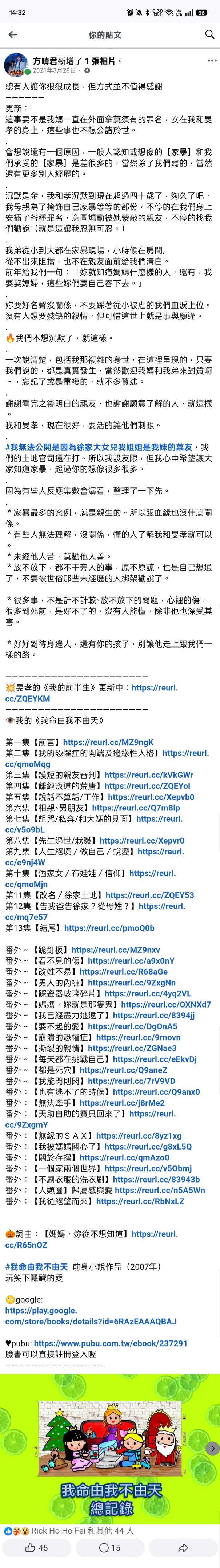Go back from the post page
Screen dimensions: 220x1568
pyautogui.click(x=13, y=35)
